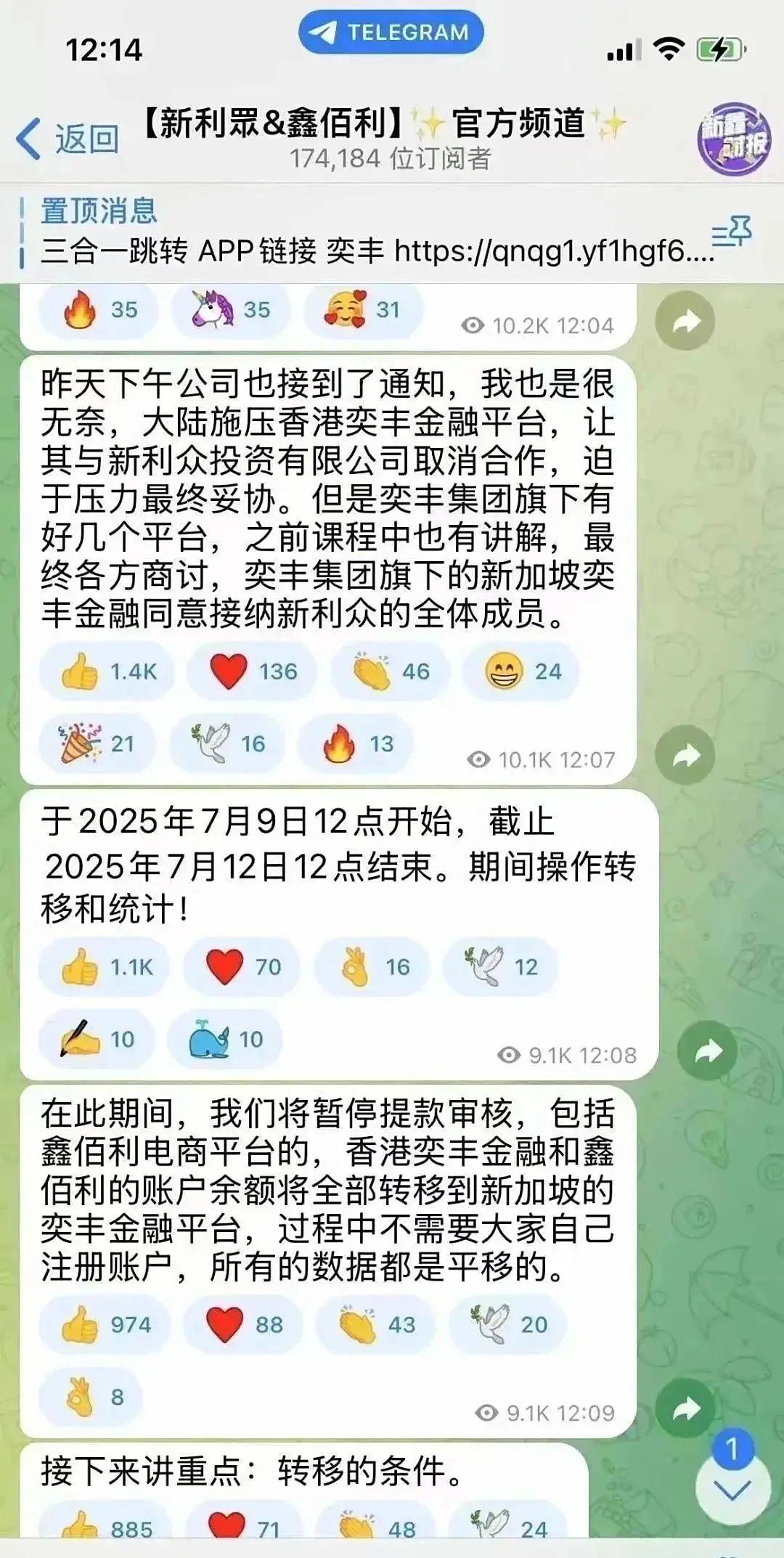
Task: Toggle the ❤️ reaction on the 12:08 message
Action: [241, 966]
